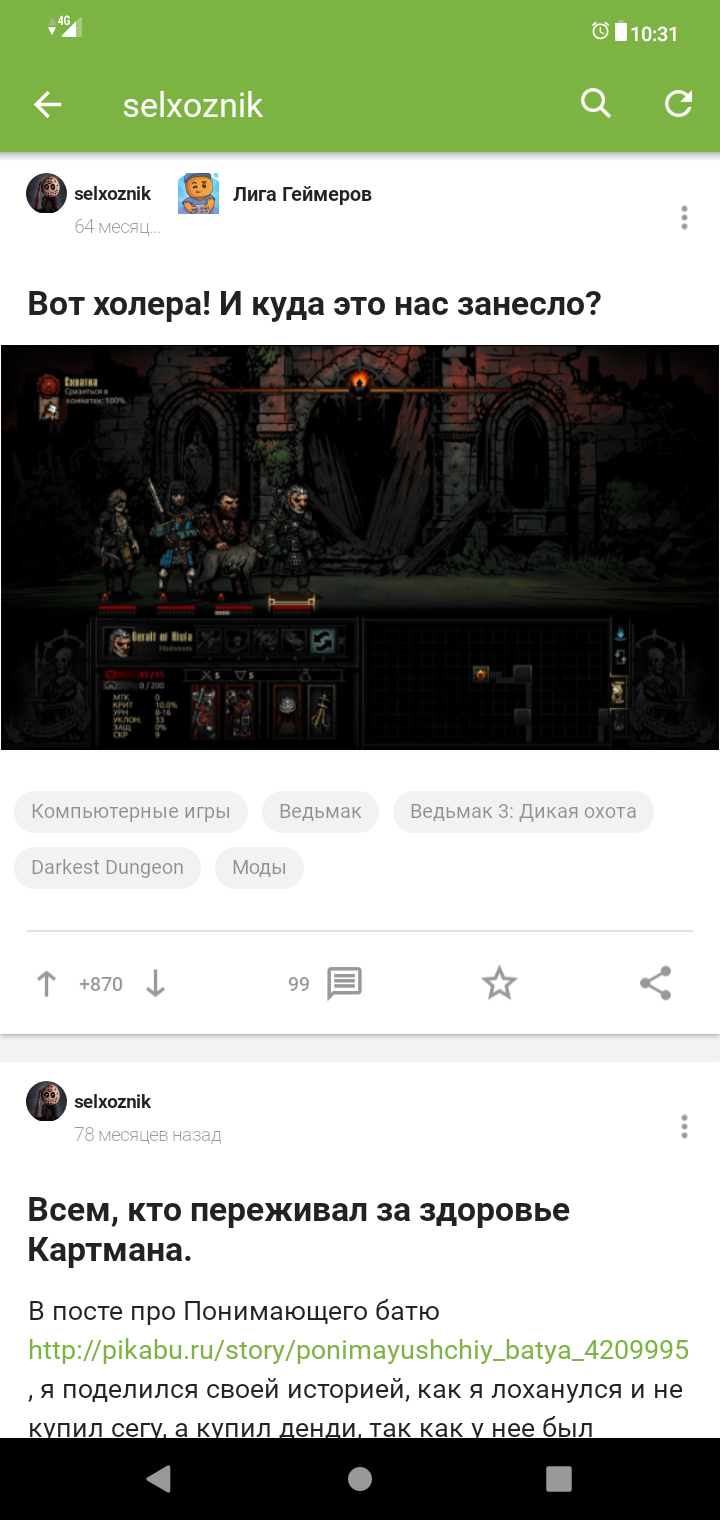Tap the Ведьмак 3: Дикая охота tag
Viewport: 720px width, 1520px height.
click(x=523, y=811)
